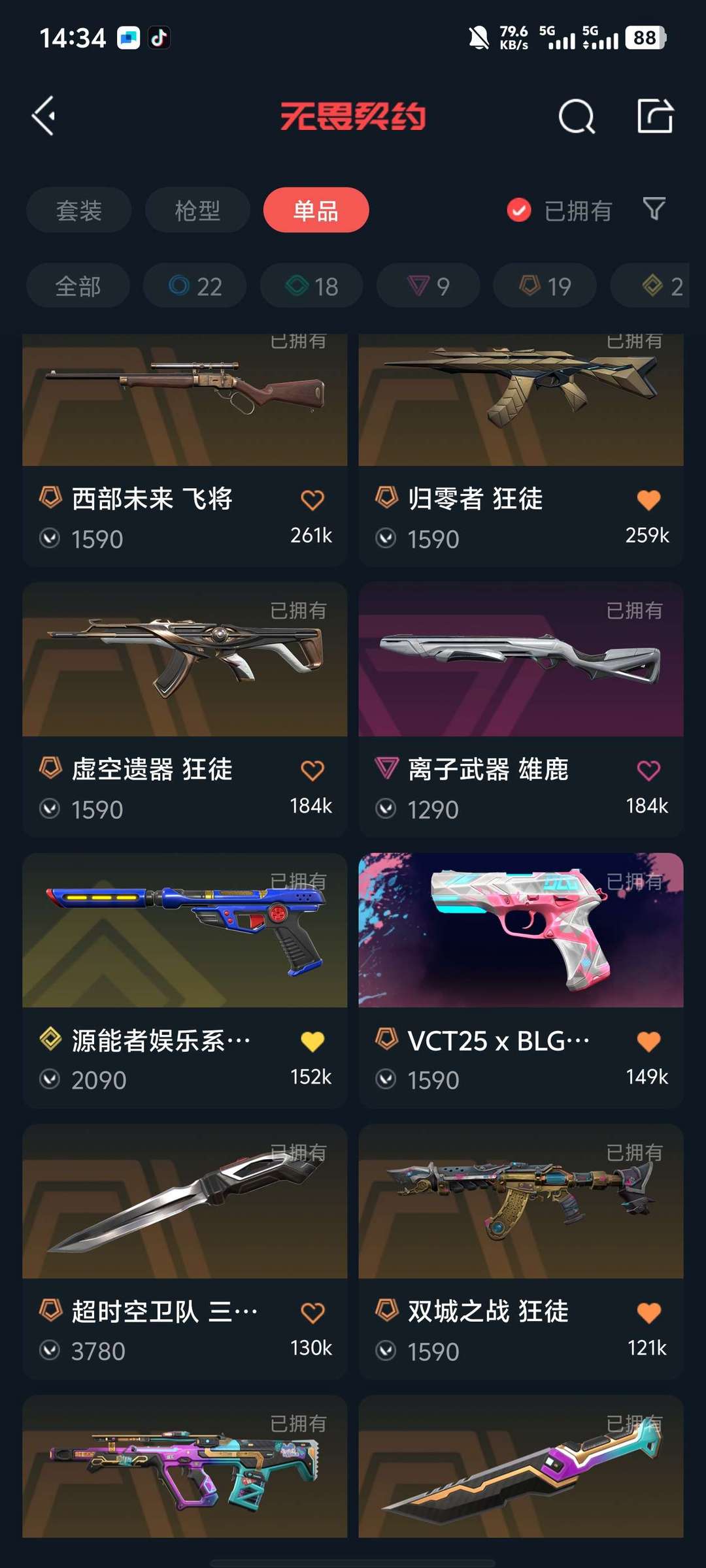Open the search icon in the header

[576, 117]
